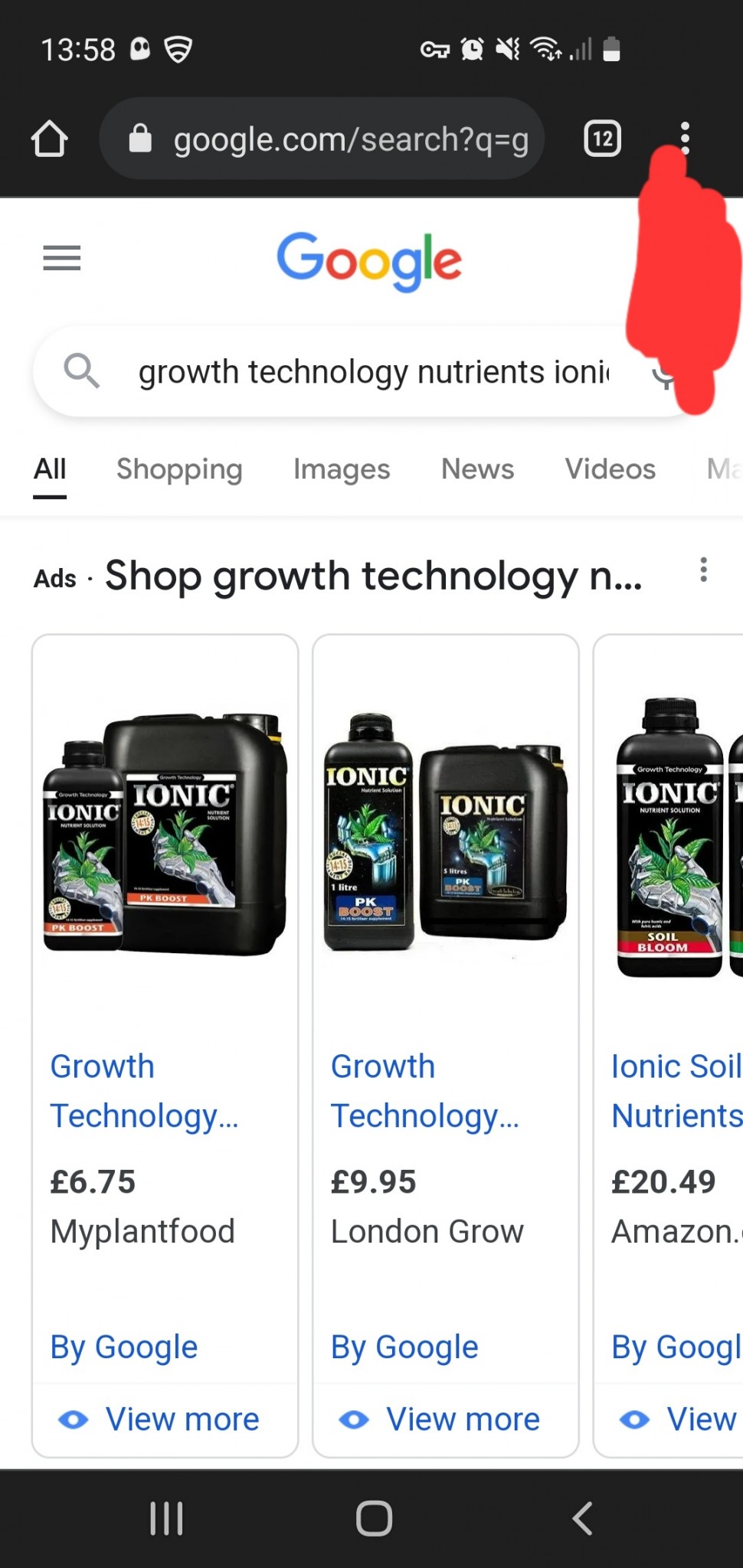Screen dimensions: 743x1568
Task: Switch to the Videos tab
Action: (610, 469)
